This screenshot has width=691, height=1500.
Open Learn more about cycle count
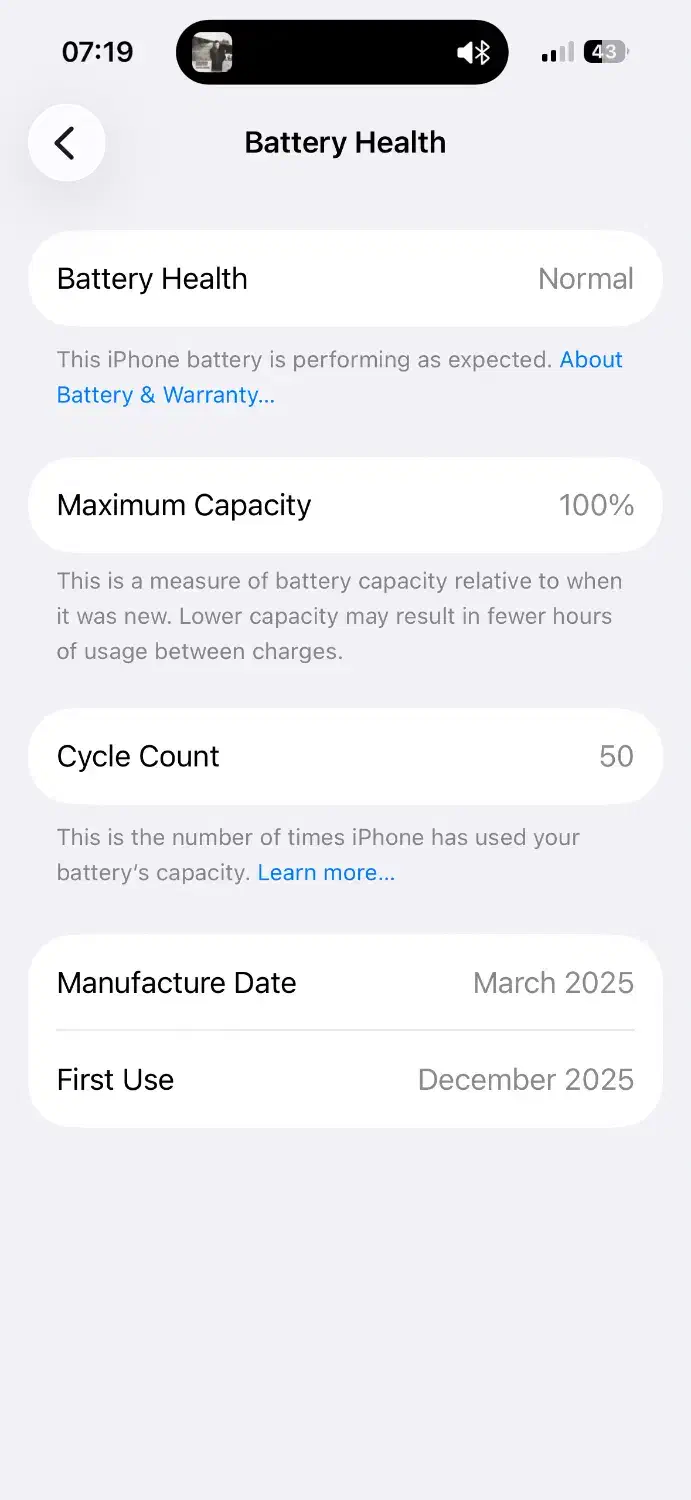coord(326,873)
